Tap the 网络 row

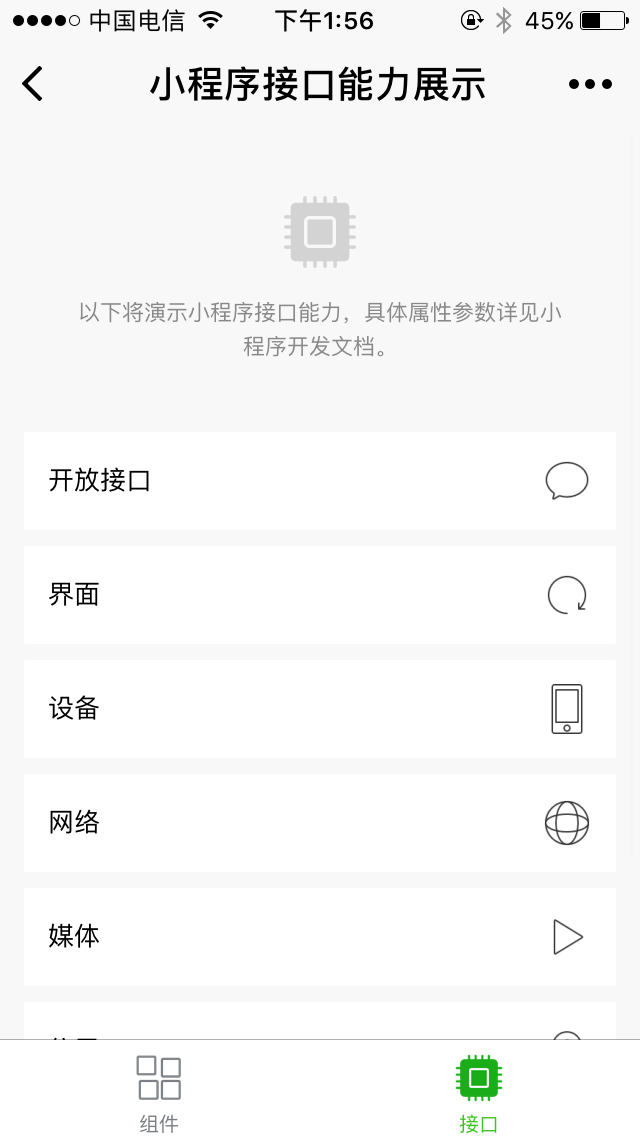pos(320,823)
